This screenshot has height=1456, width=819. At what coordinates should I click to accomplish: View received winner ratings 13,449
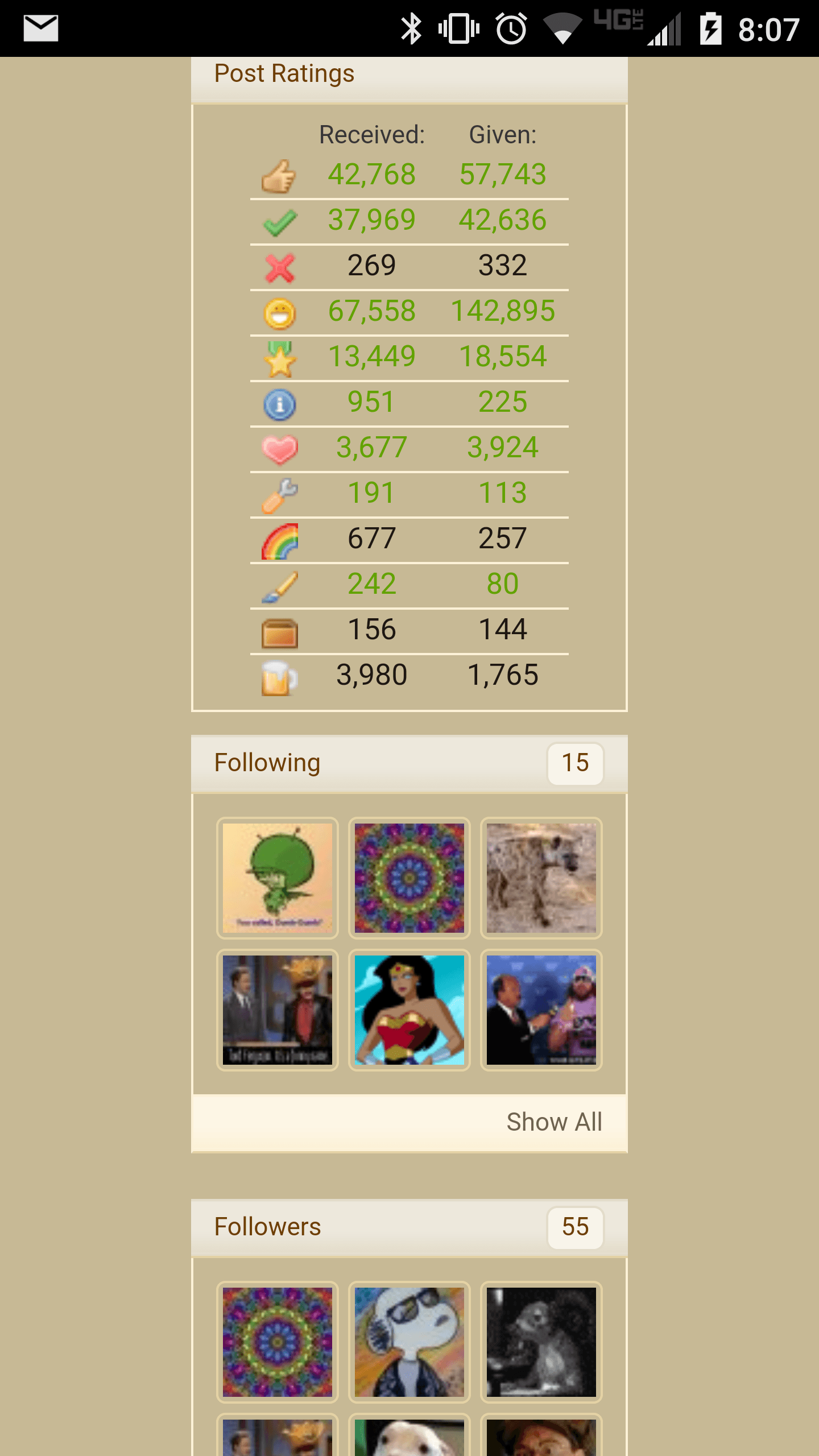371,357
